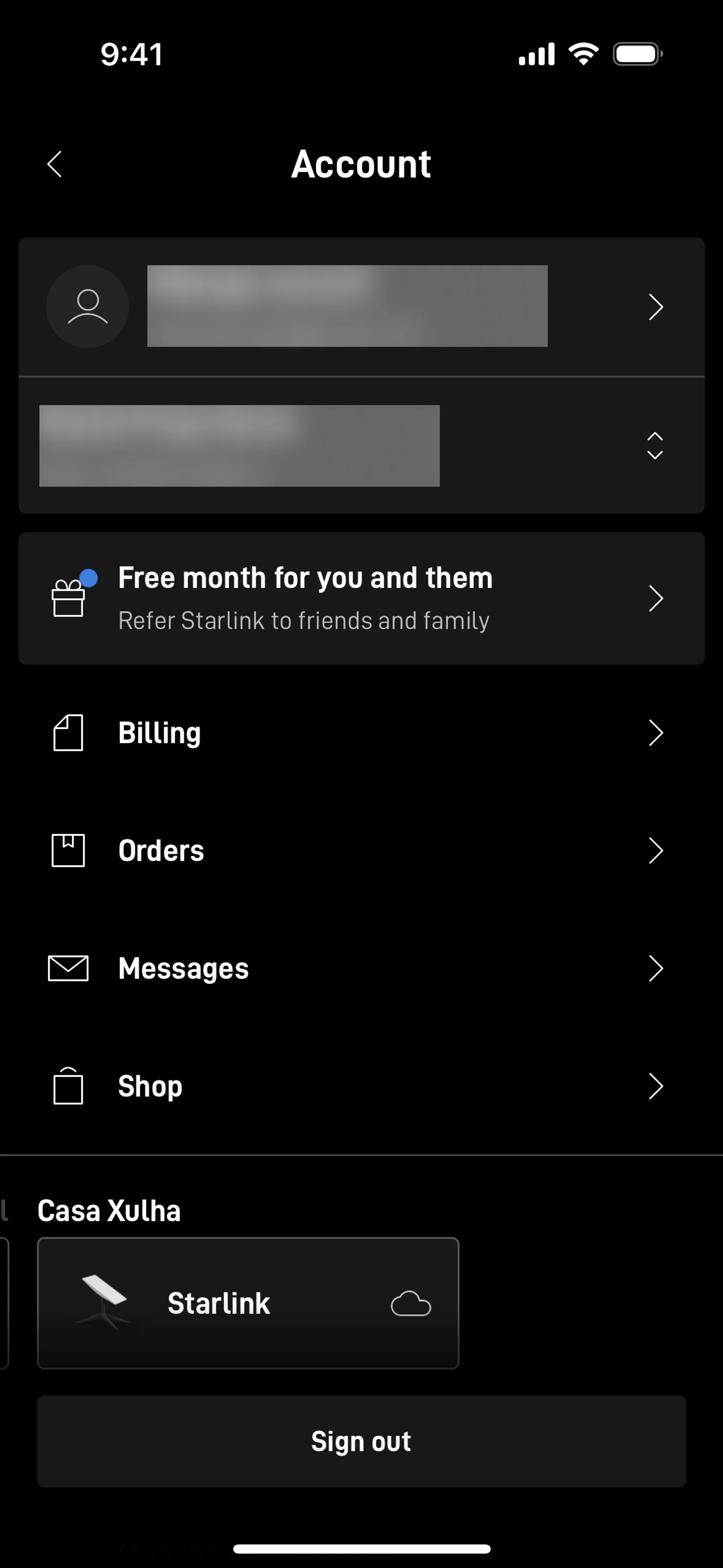Open Billing

(361, 733)
